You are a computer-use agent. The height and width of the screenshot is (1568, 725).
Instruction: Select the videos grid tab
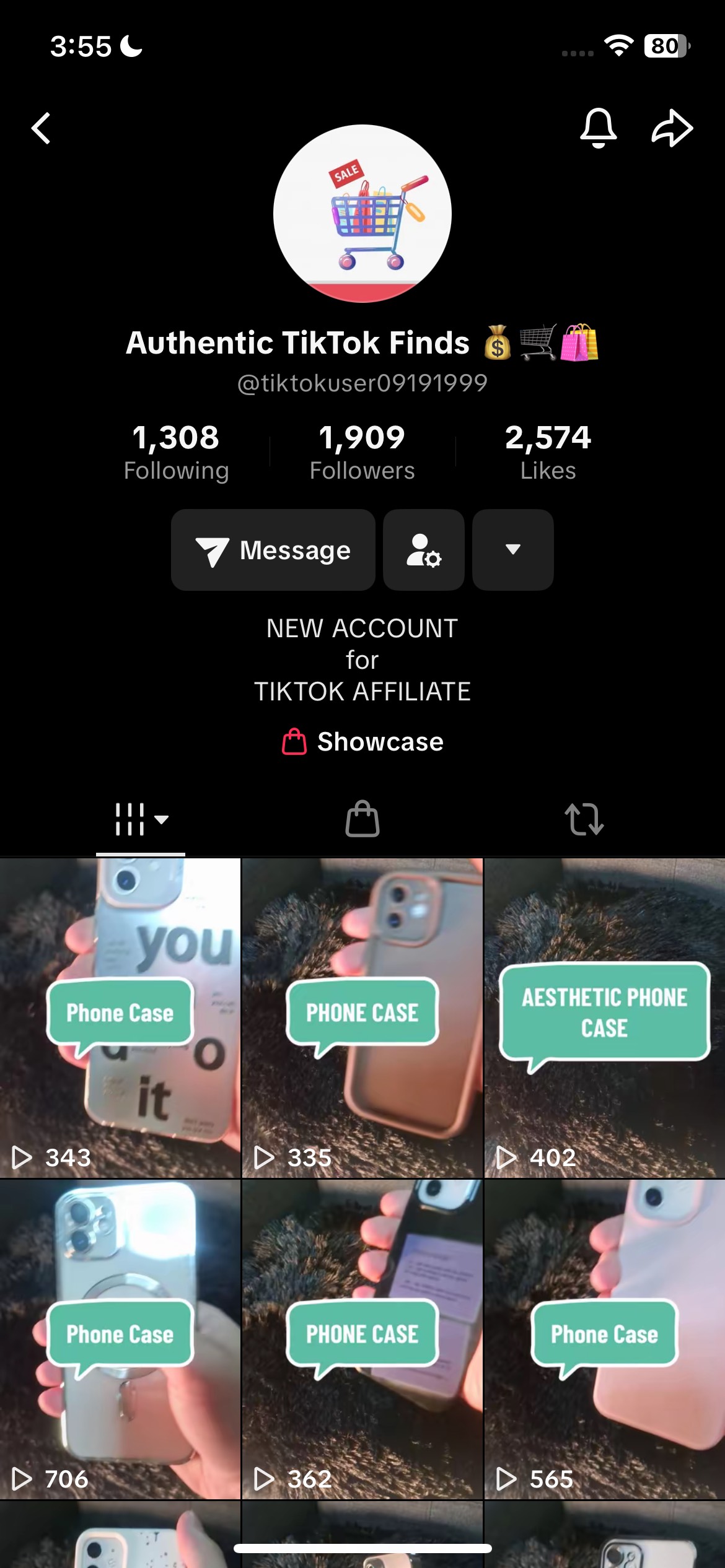tap(141, 819)
